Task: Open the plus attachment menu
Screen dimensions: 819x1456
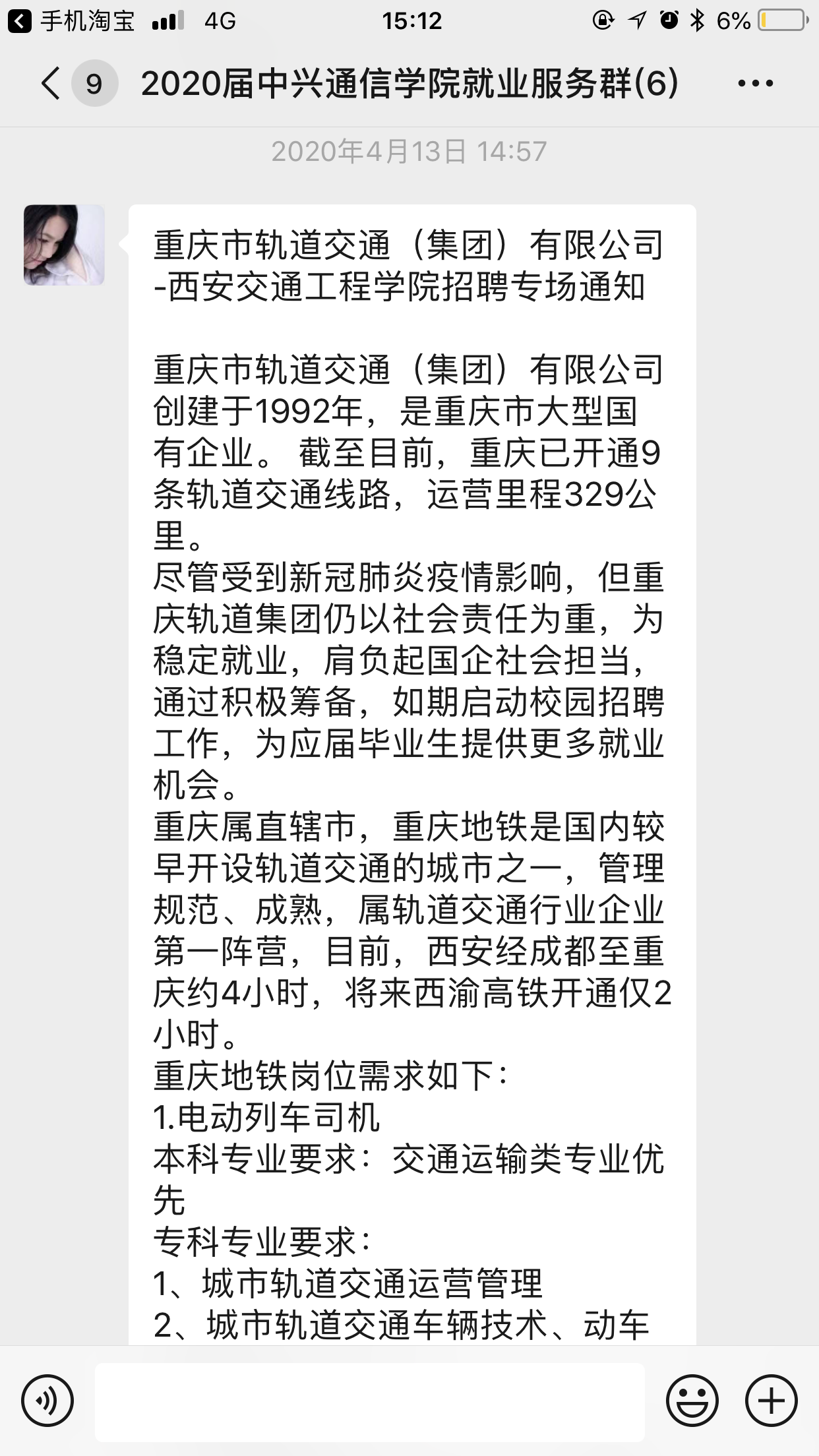Action: point(771,1400)
